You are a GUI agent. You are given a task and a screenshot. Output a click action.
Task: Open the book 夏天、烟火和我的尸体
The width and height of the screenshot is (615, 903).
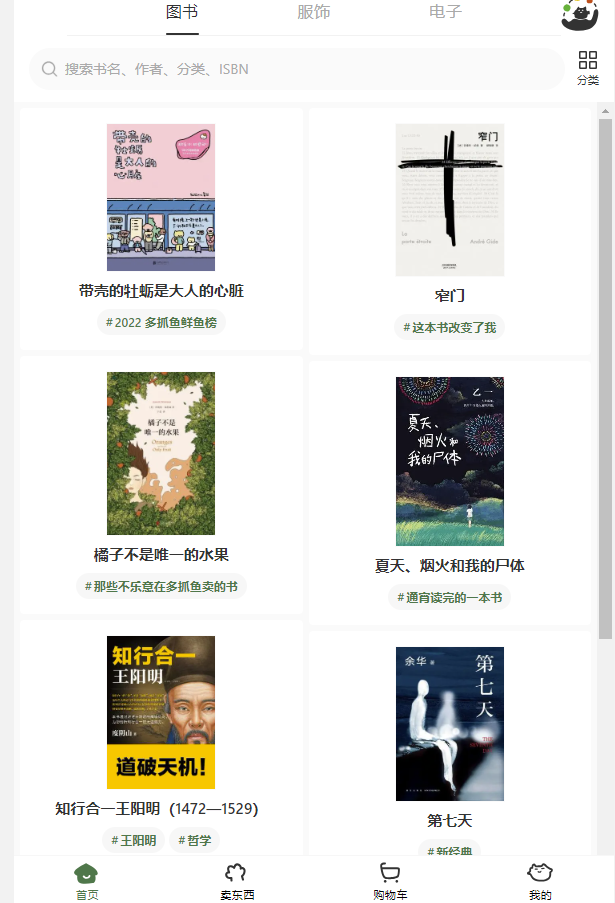click(x=450, y=461)
